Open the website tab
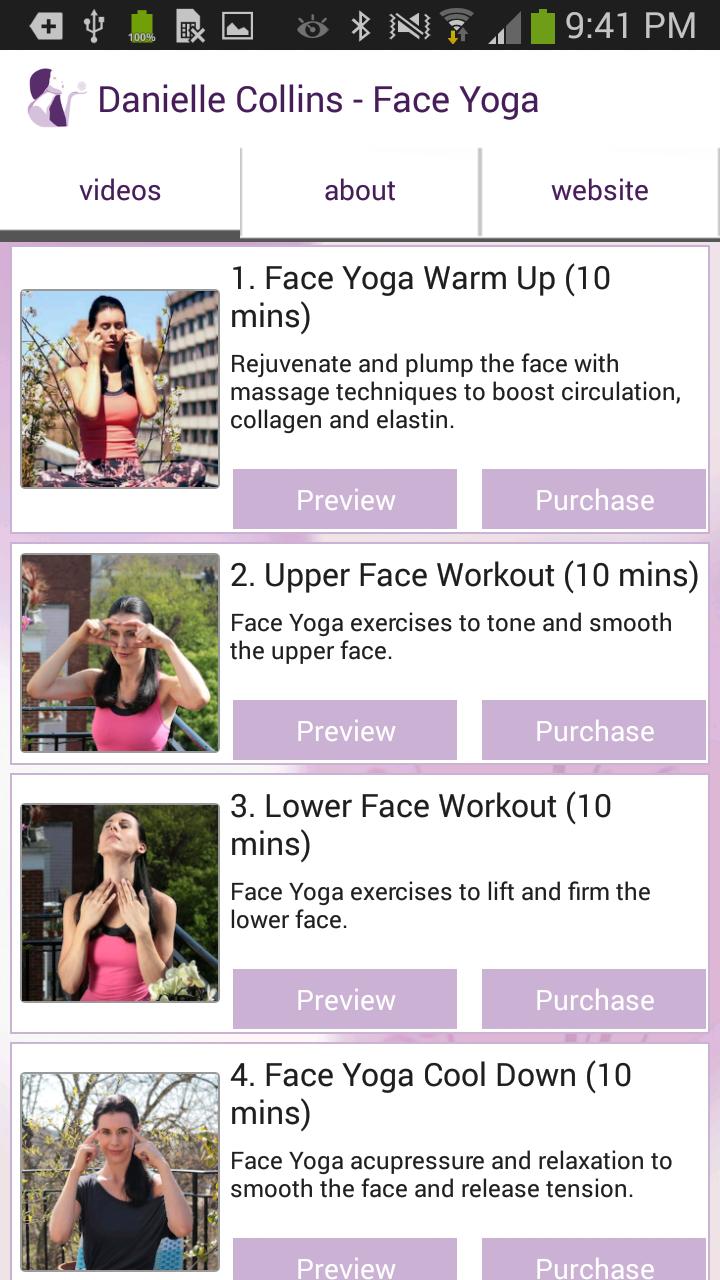The image size is (720, 1280). pos(599,190)
